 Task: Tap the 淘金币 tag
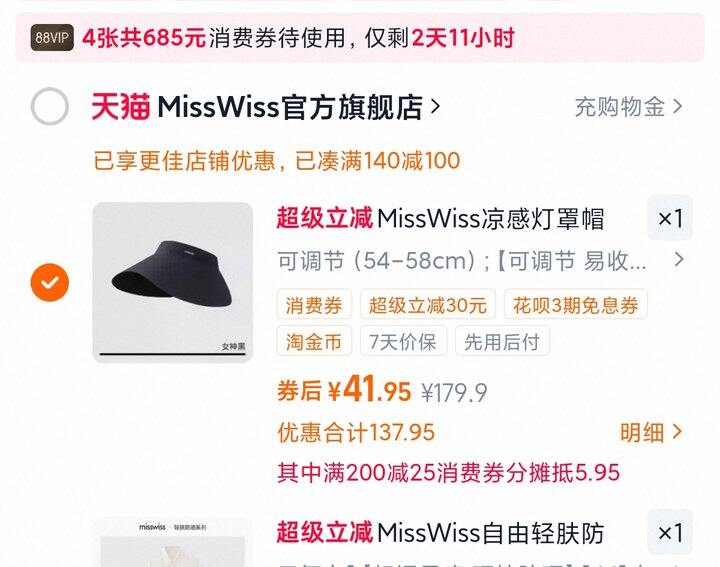pos(314,341)
